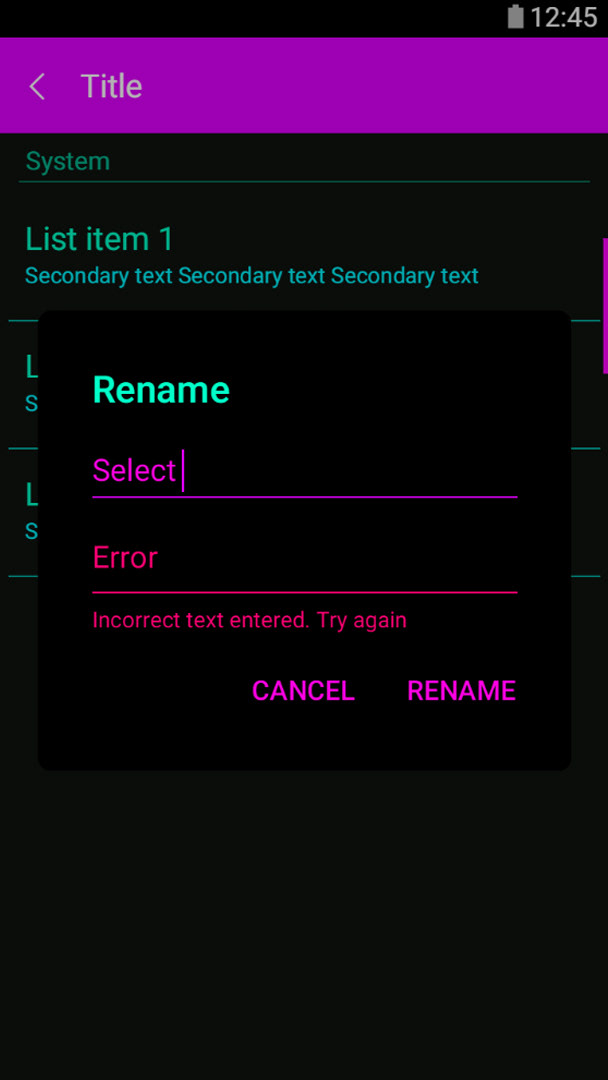Tap the Select text field

point(303,471)
